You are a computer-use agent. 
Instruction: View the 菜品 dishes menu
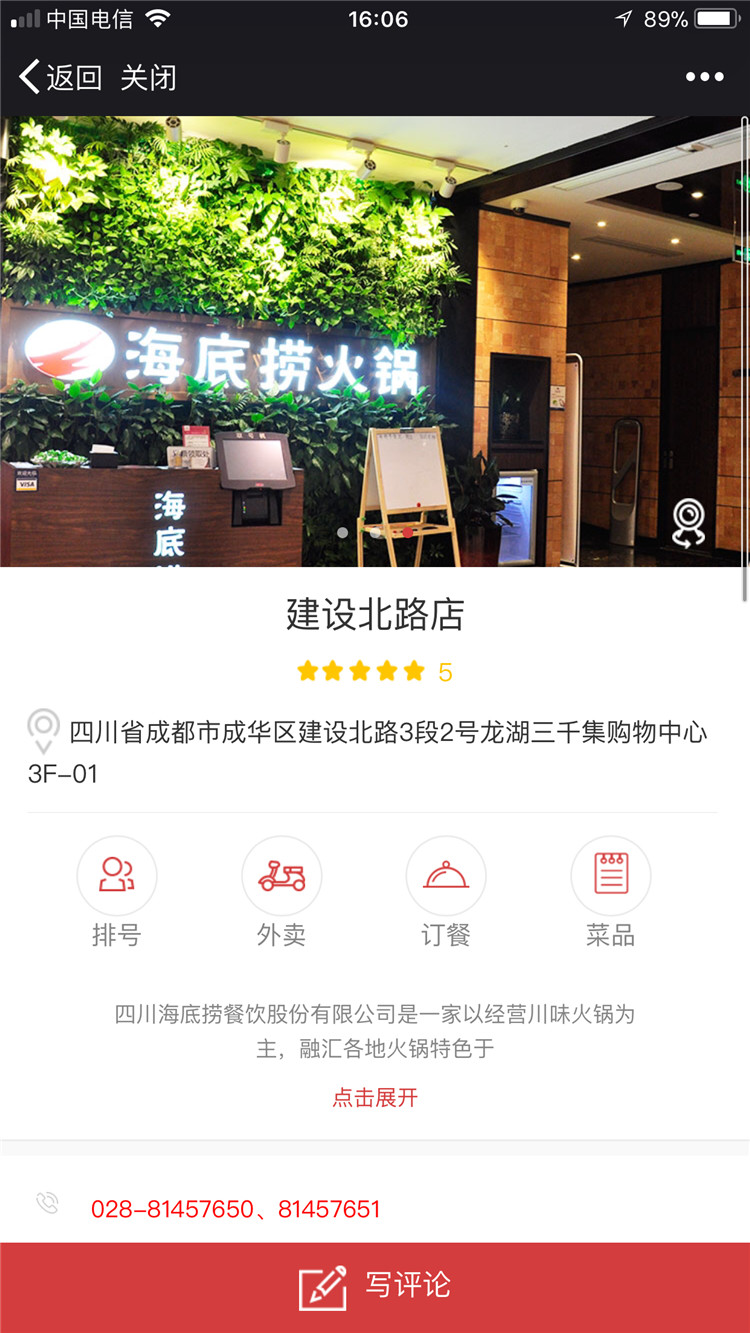pyautogui.click(x=610, y=891)
